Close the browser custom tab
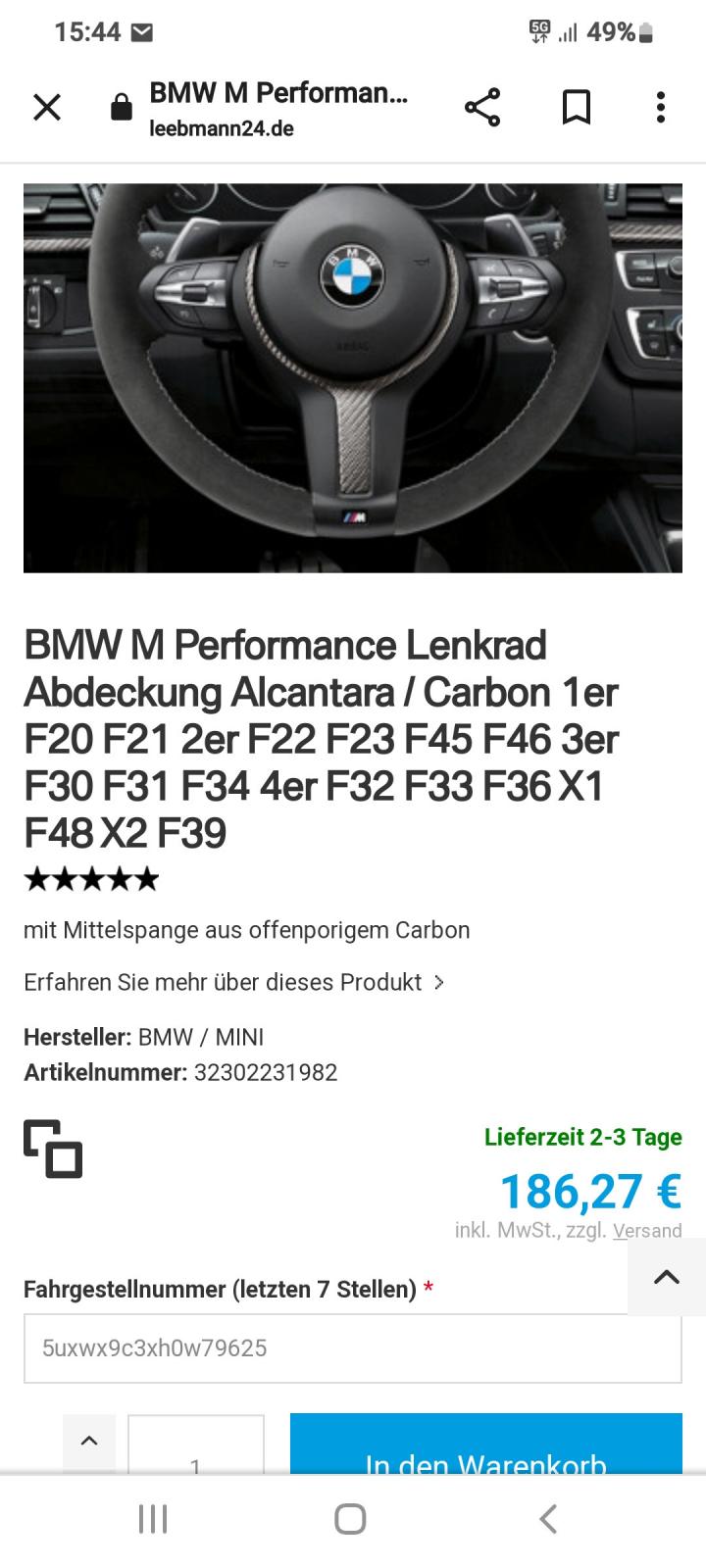 (47, 107)
